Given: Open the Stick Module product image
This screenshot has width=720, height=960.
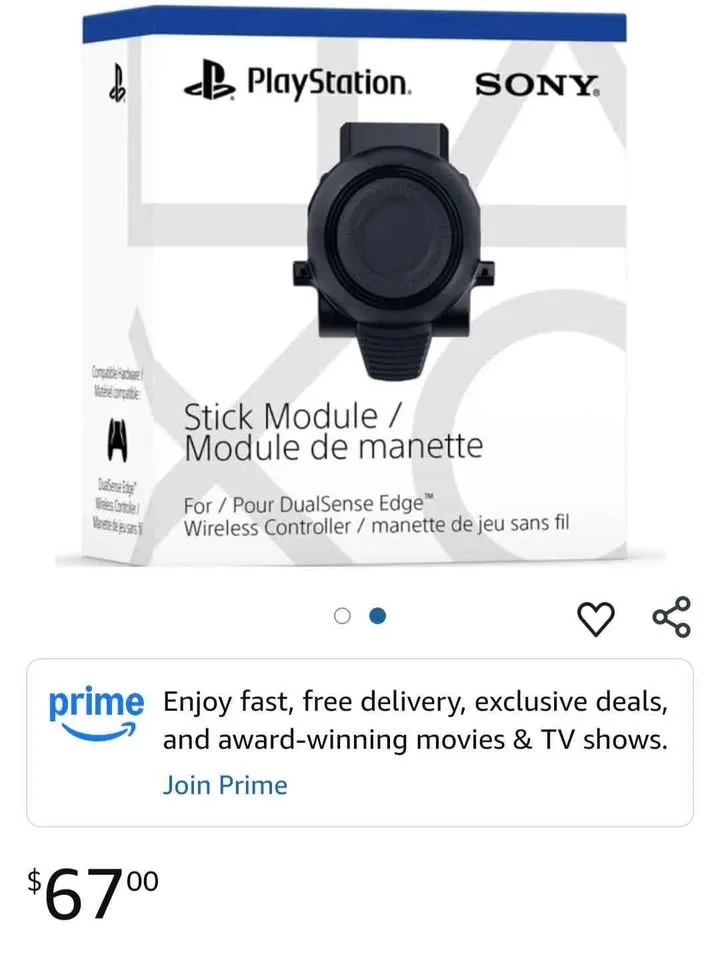Looking at the screenshot, I should (360, 290).
